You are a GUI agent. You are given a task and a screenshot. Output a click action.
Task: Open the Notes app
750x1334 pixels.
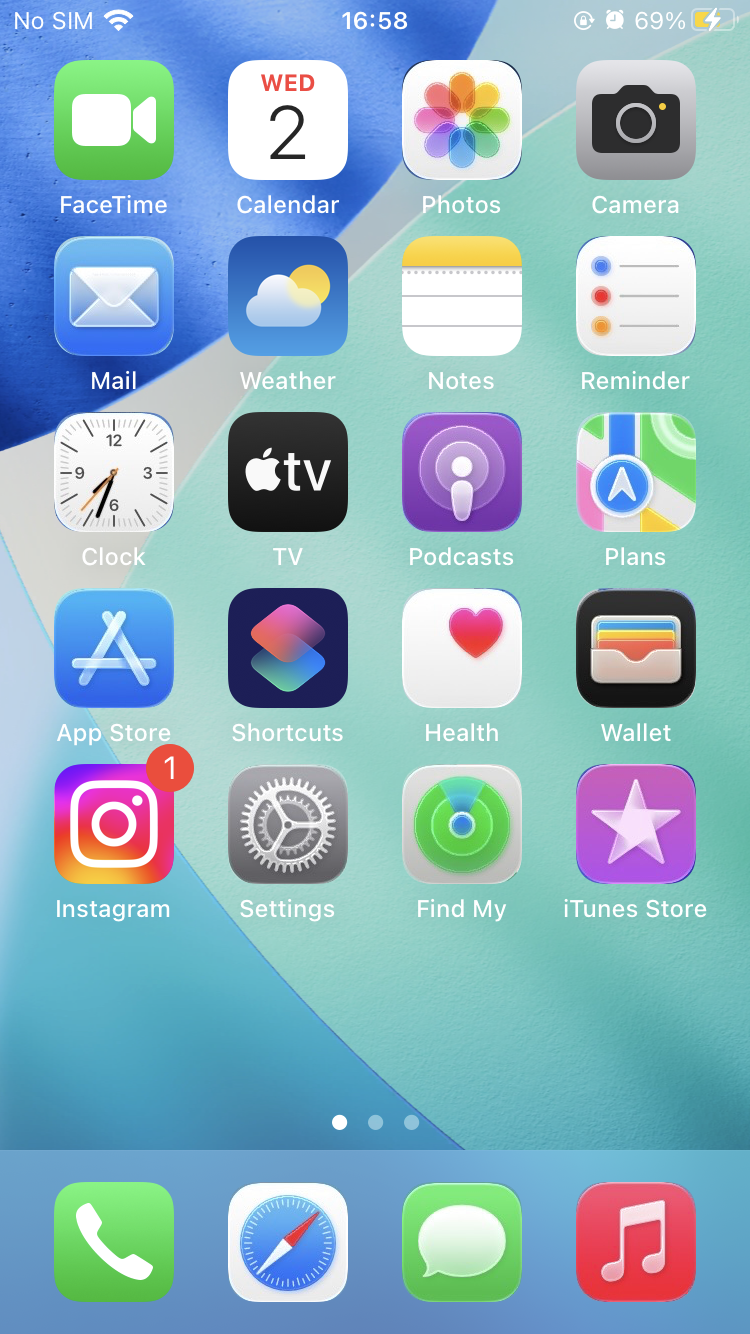click(x=462, y=296)
